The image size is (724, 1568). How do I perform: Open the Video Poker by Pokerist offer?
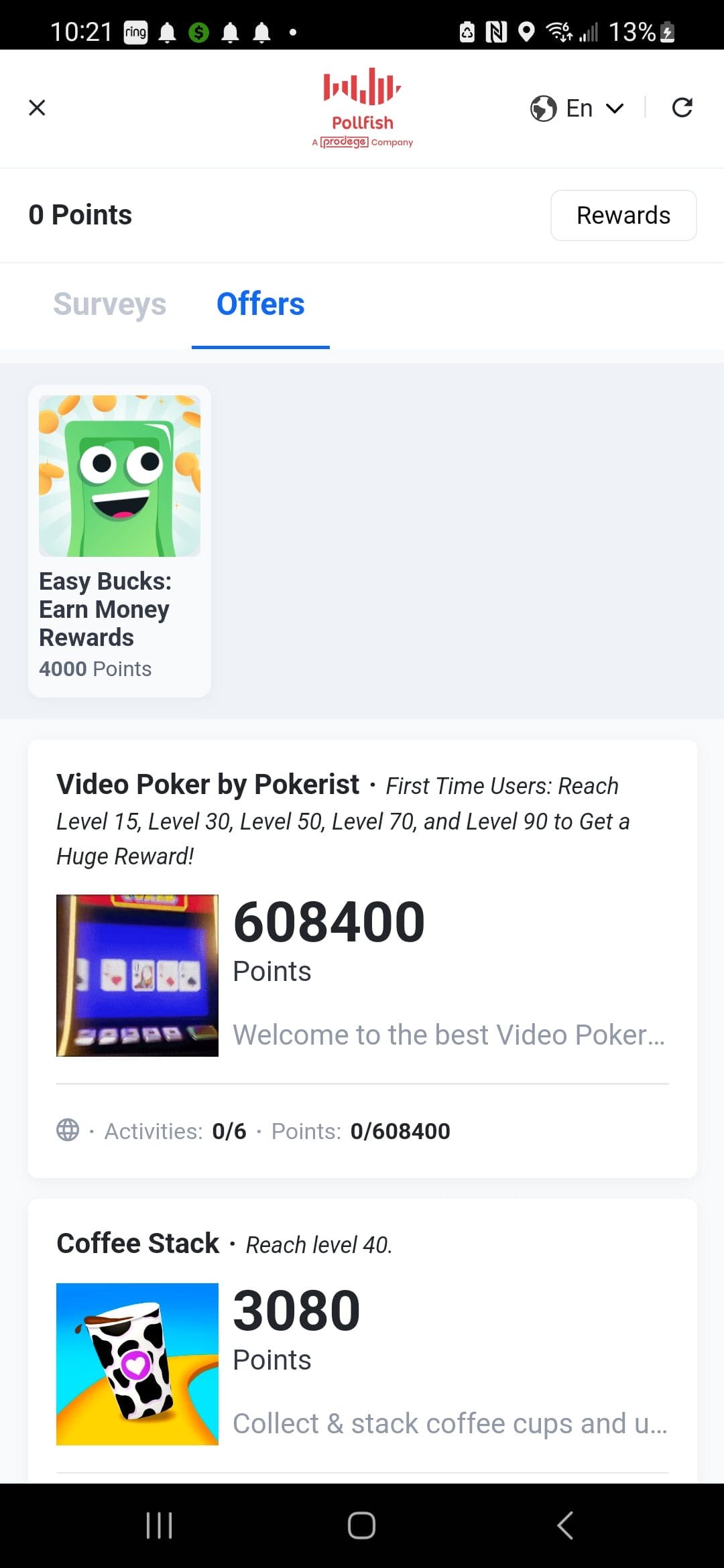click(362, 958)
